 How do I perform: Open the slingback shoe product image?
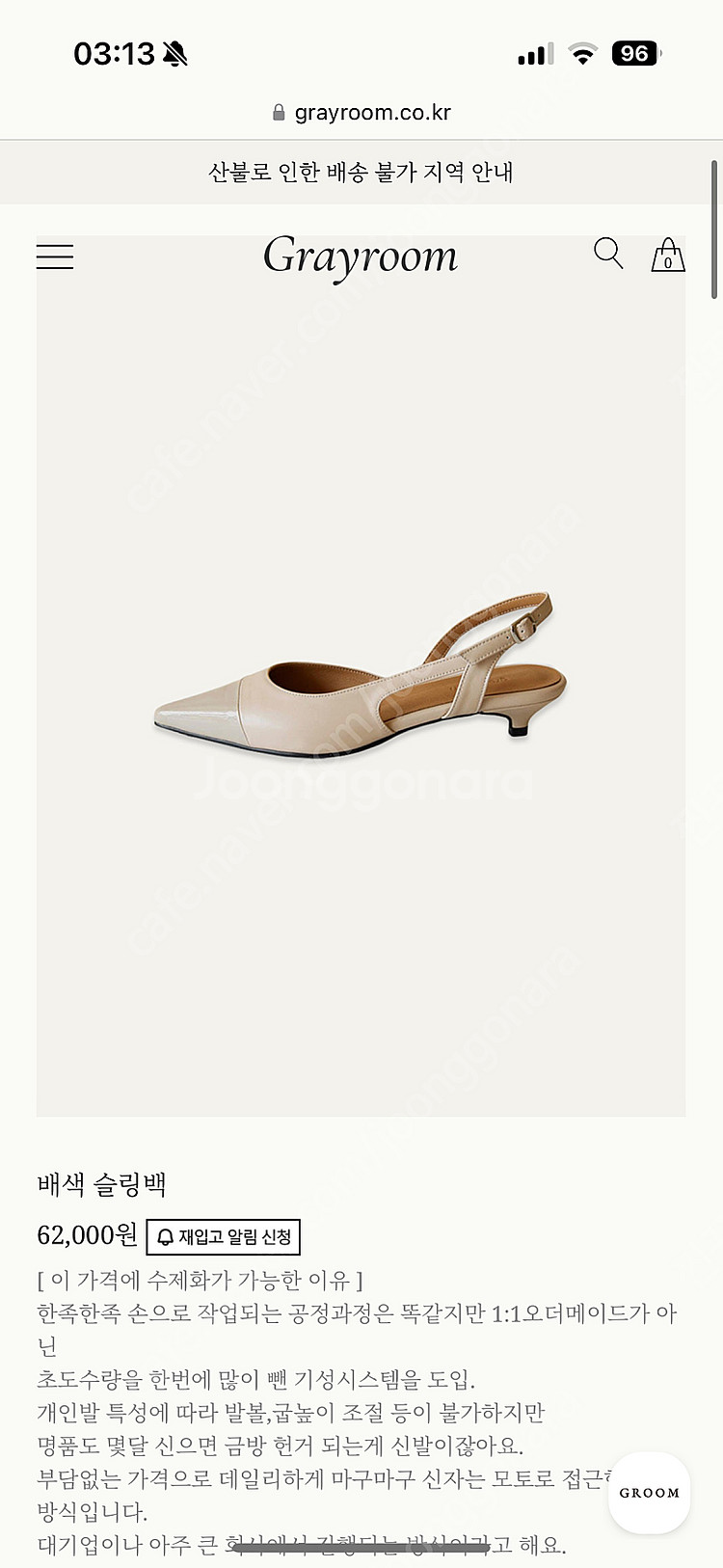click(361, 675)
